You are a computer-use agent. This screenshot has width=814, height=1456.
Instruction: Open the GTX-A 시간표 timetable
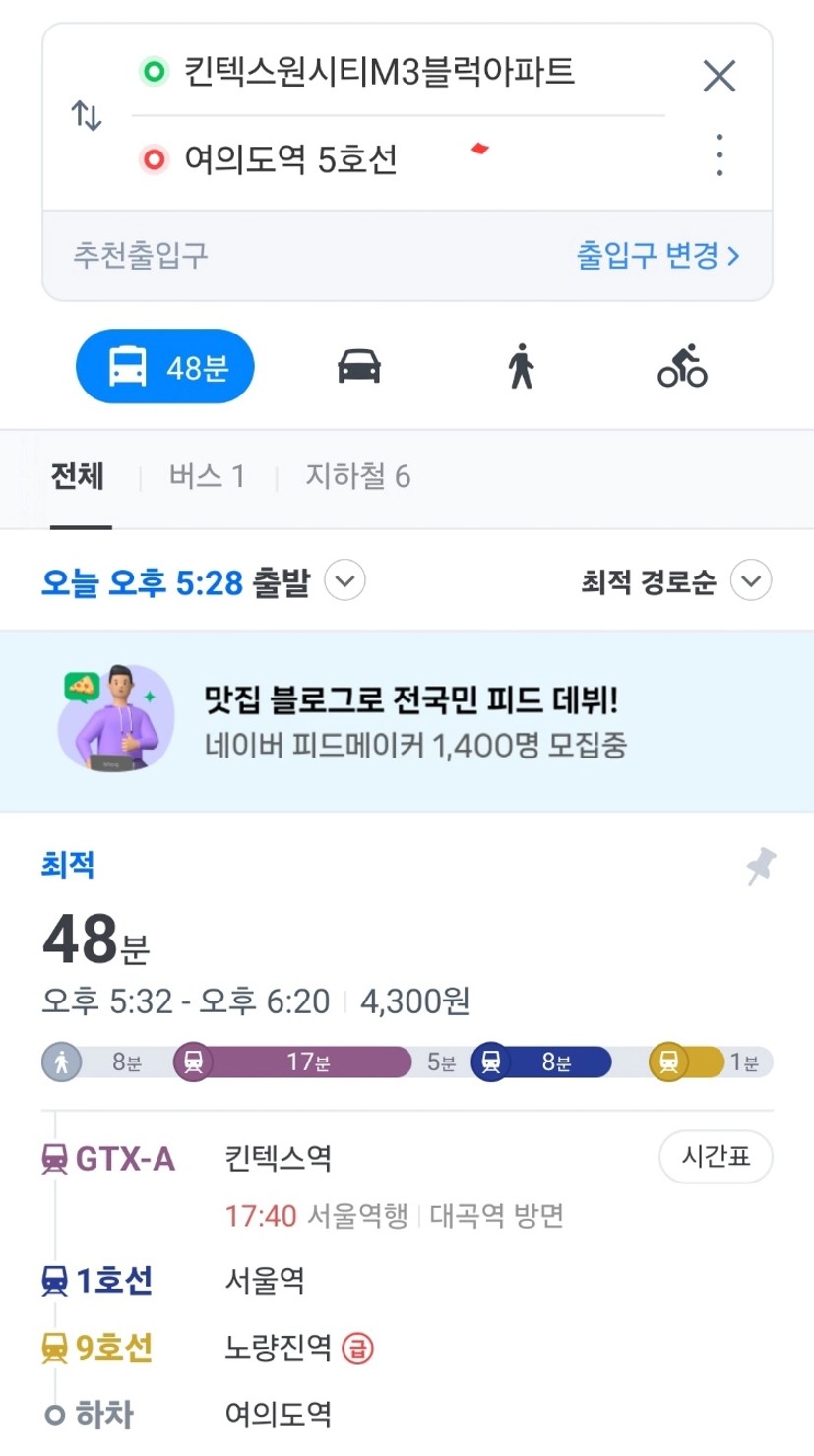click(x=716, y=1157)
